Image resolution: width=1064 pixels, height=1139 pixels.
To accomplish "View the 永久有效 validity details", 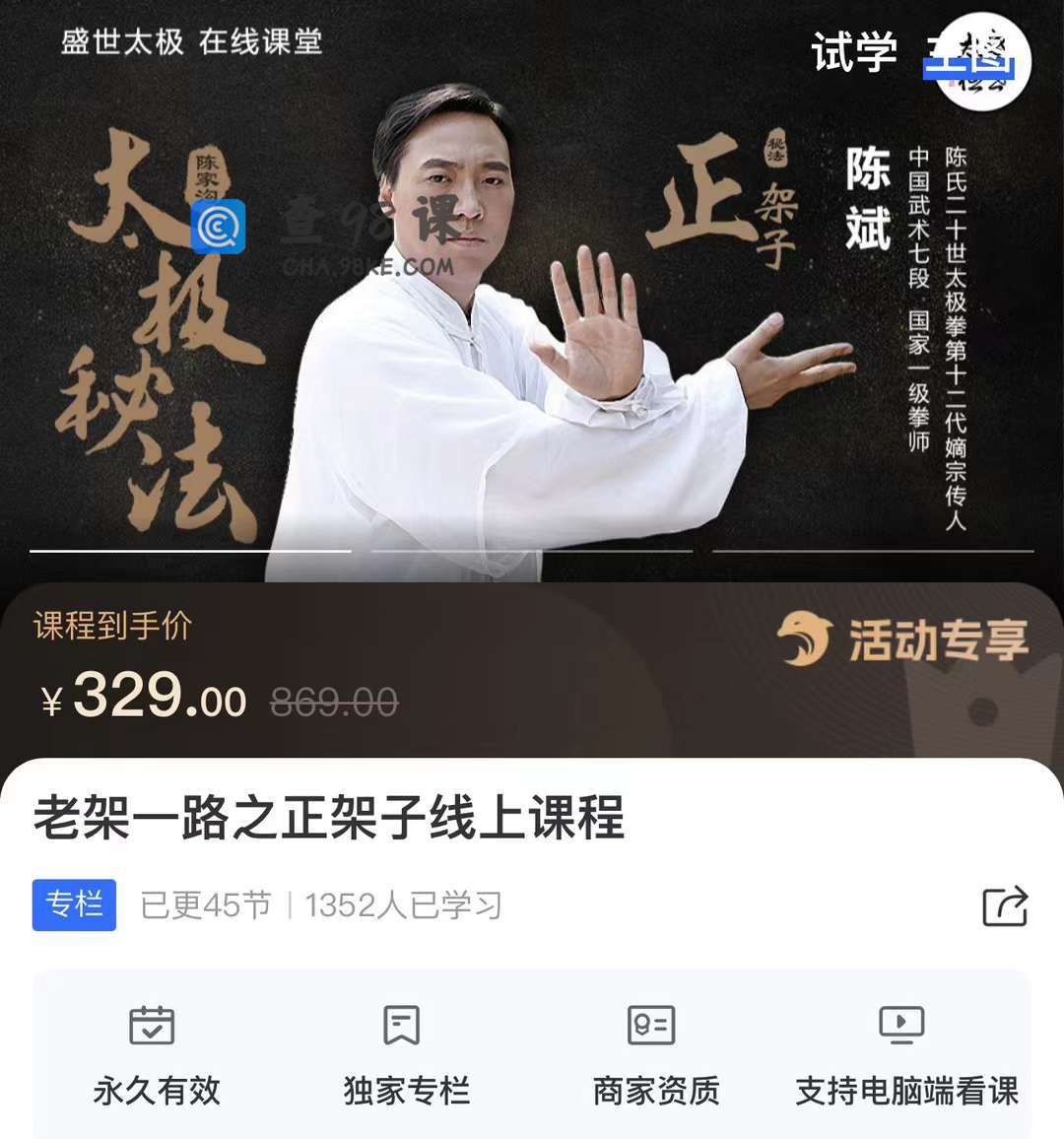I will click(156, 1055).
